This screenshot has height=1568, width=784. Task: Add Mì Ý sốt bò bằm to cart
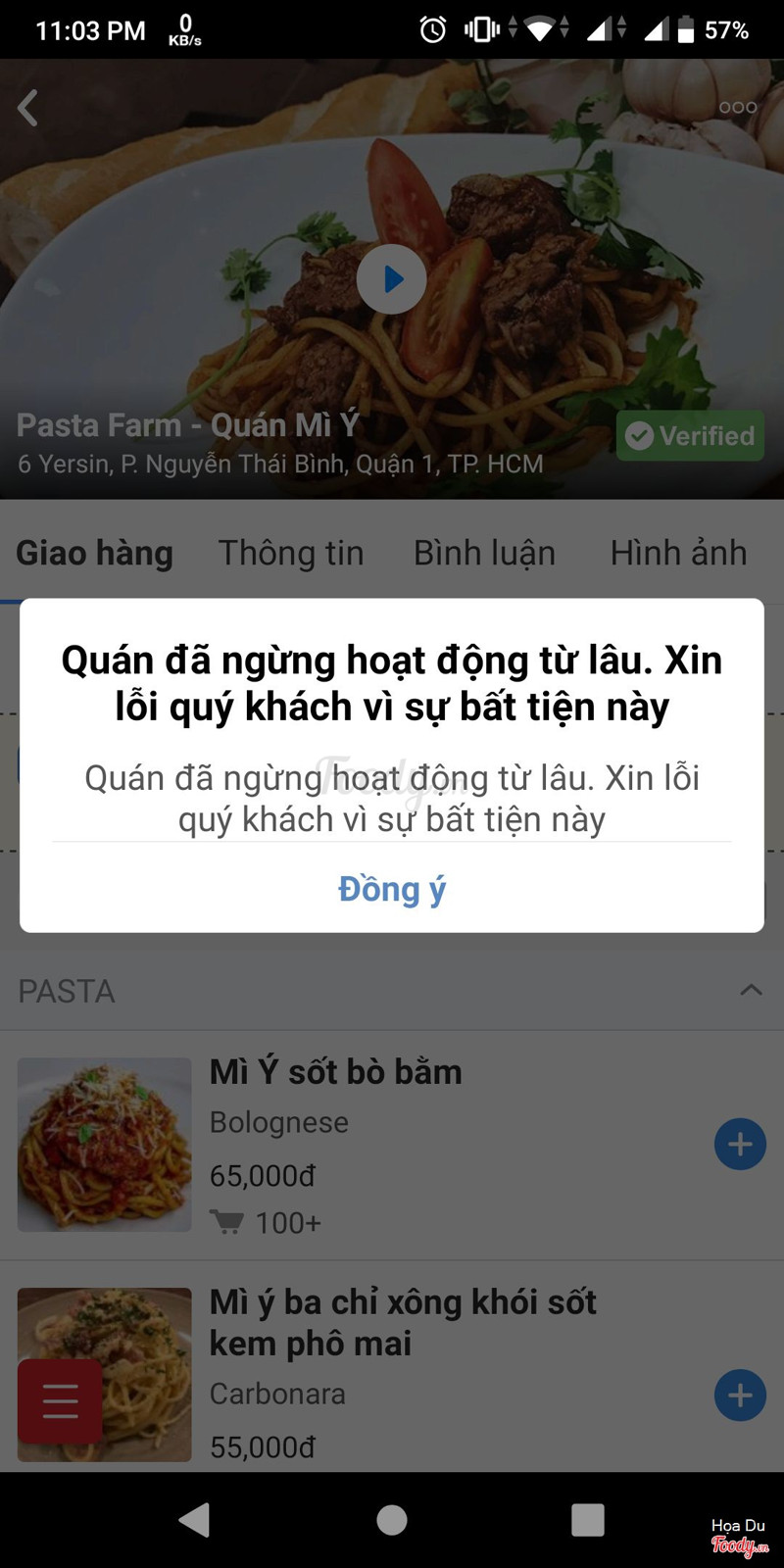tap(740, 1144)
